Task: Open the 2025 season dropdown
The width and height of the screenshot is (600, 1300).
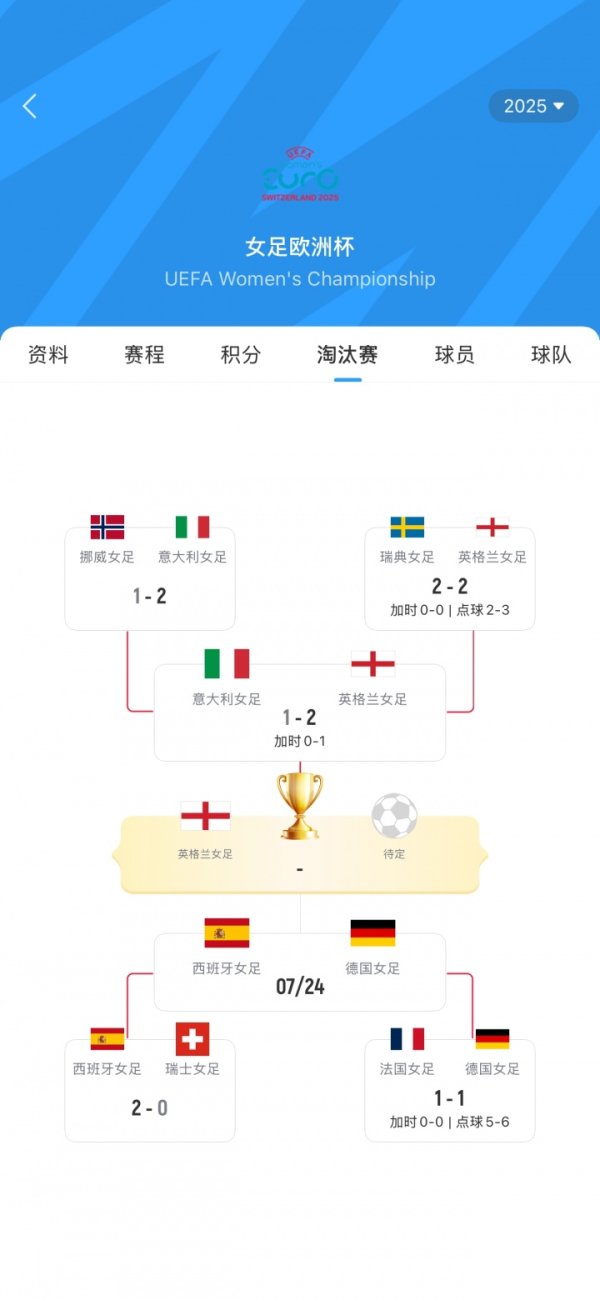Action: [x=533, y=106]
